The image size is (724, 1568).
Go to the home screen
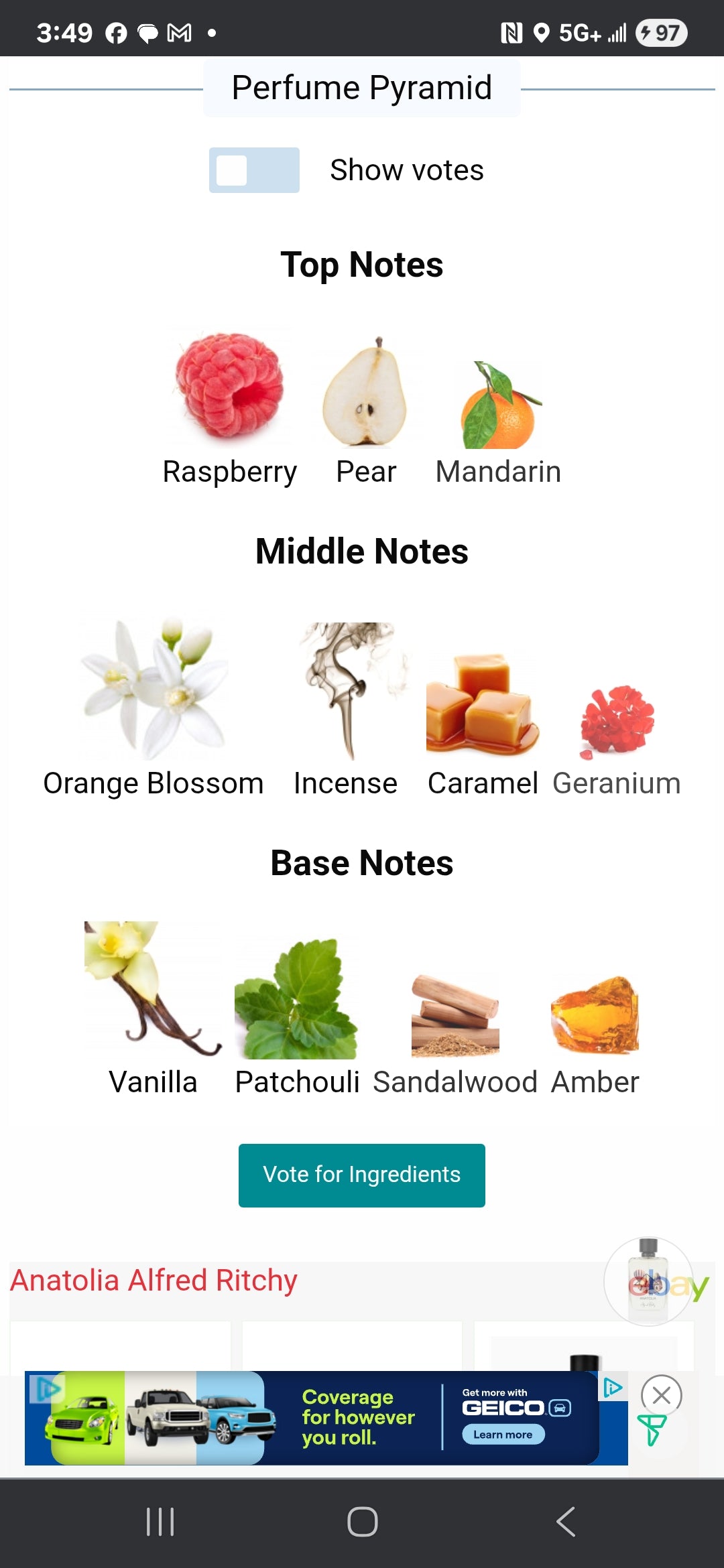(362, 1522)
